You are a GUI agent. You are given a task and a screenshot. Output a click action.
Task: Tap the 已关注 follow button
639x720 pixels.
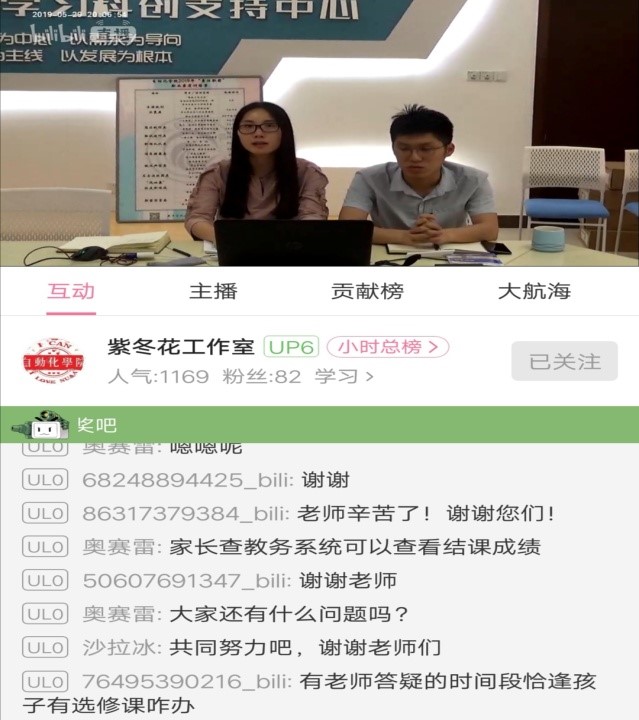click(x=564, y=361)
